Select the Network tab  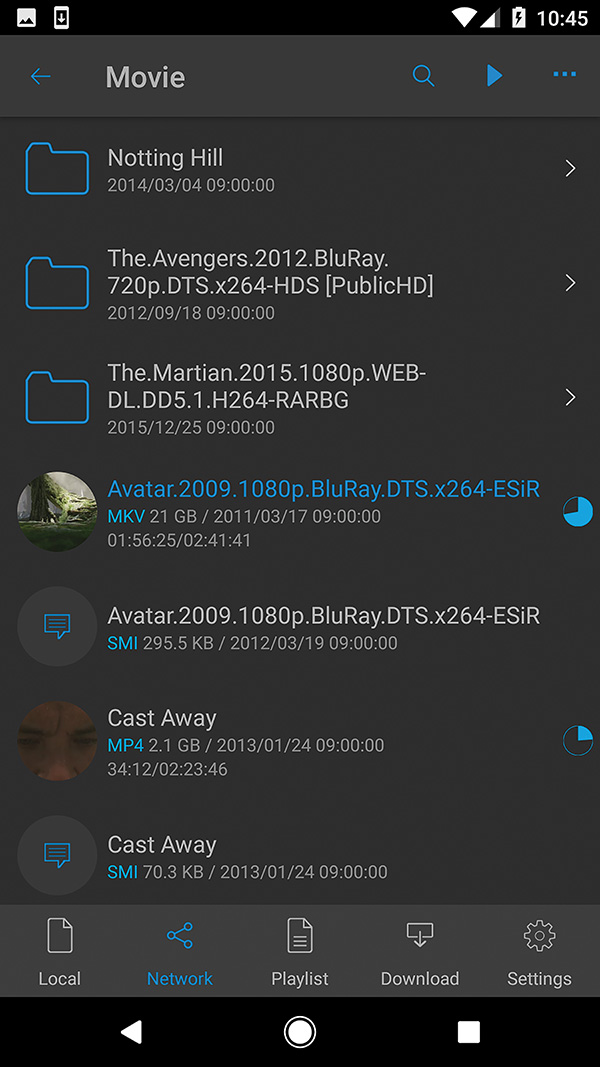point(180,951)
